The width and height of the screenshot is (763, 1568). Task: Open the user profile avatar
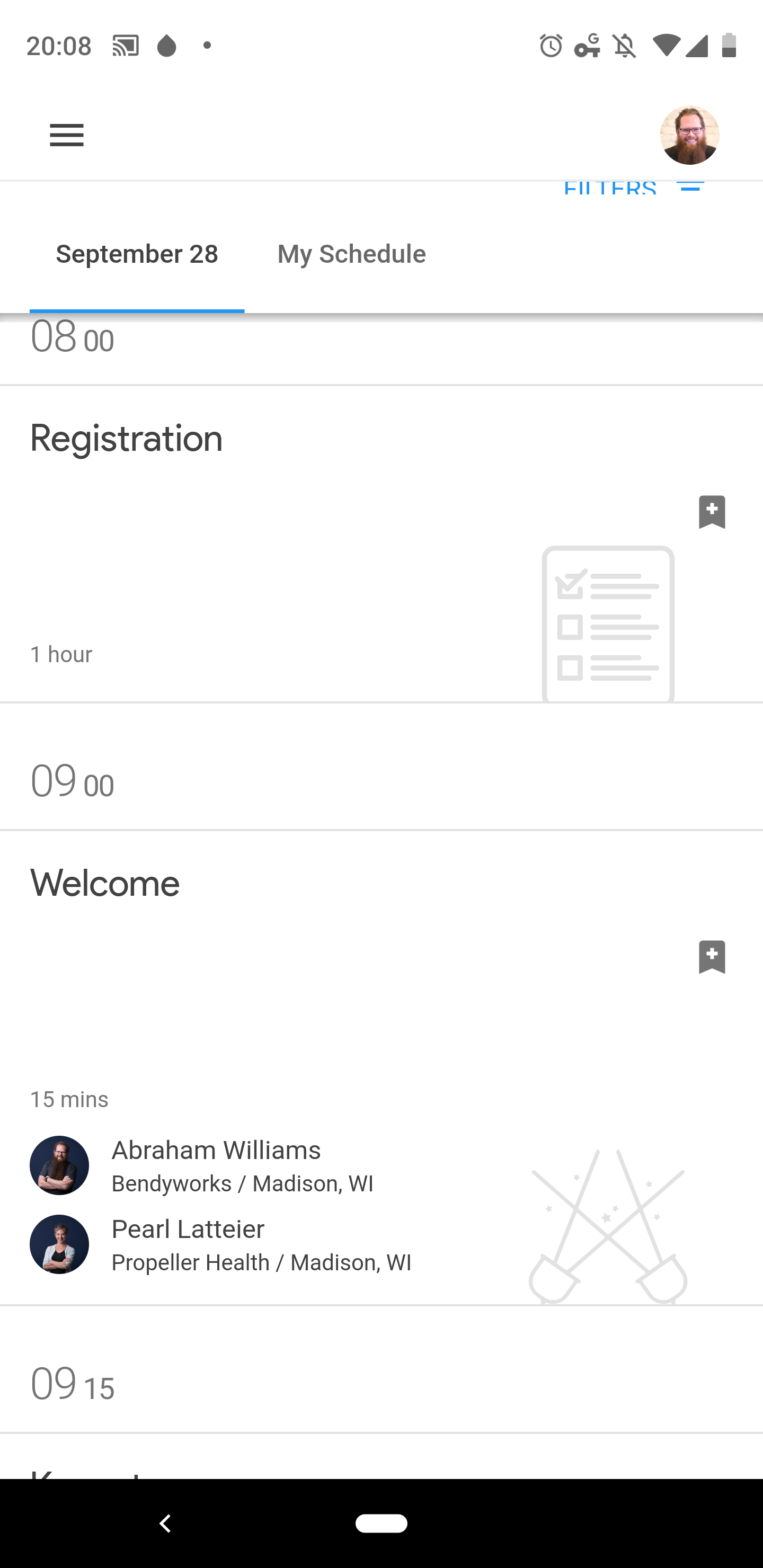pyautogui.click(x=689, y=135)
